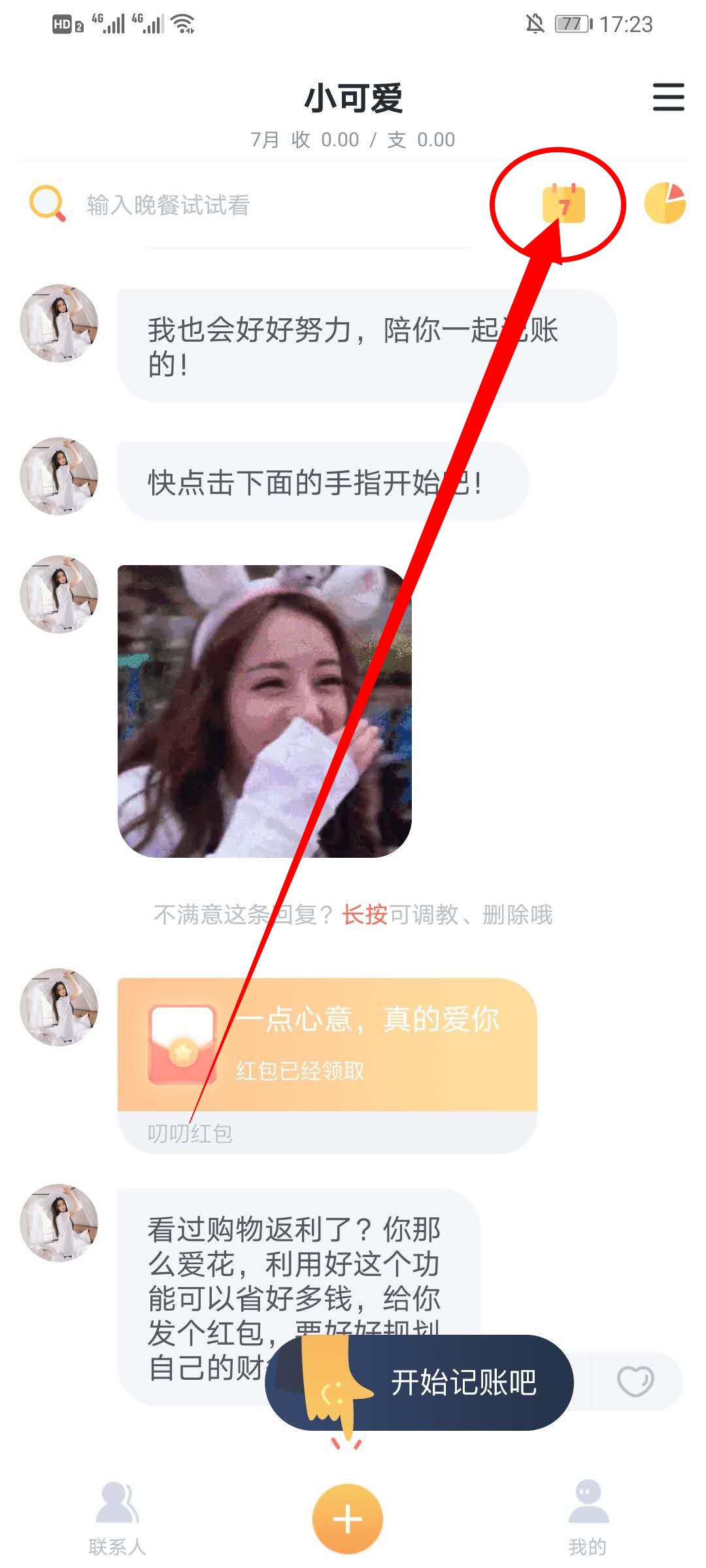Open the hamburger menu
This screenshot has height=1568, width=706.
click(x=668, y=97)
